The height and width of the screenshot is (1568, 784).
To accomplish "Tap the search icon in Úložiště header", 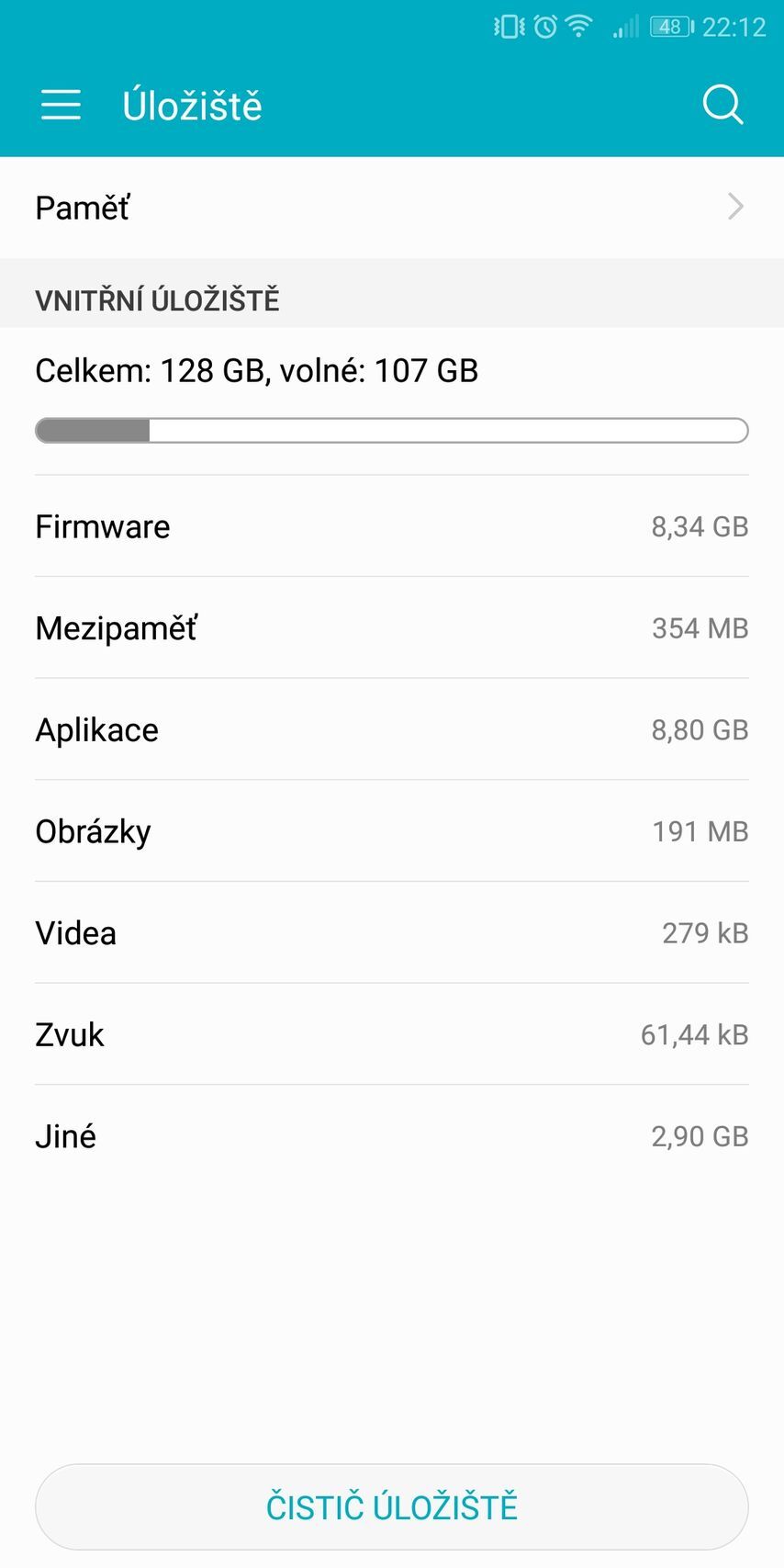I will click(723, 105).
